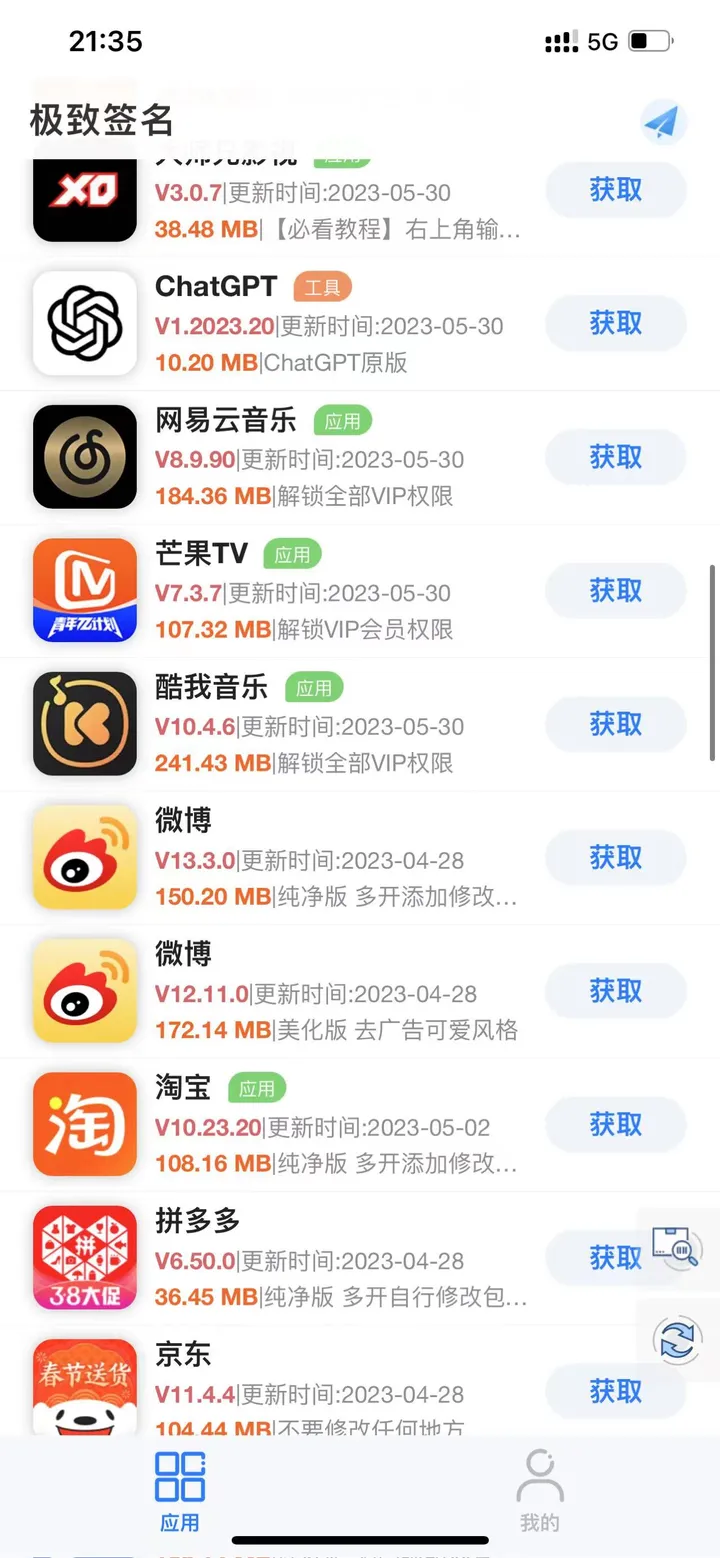Get the 京东 app
Image resolution: width=720 pixels, height=1558 pixels.
pyautogui.click(x=615, y=1391)
